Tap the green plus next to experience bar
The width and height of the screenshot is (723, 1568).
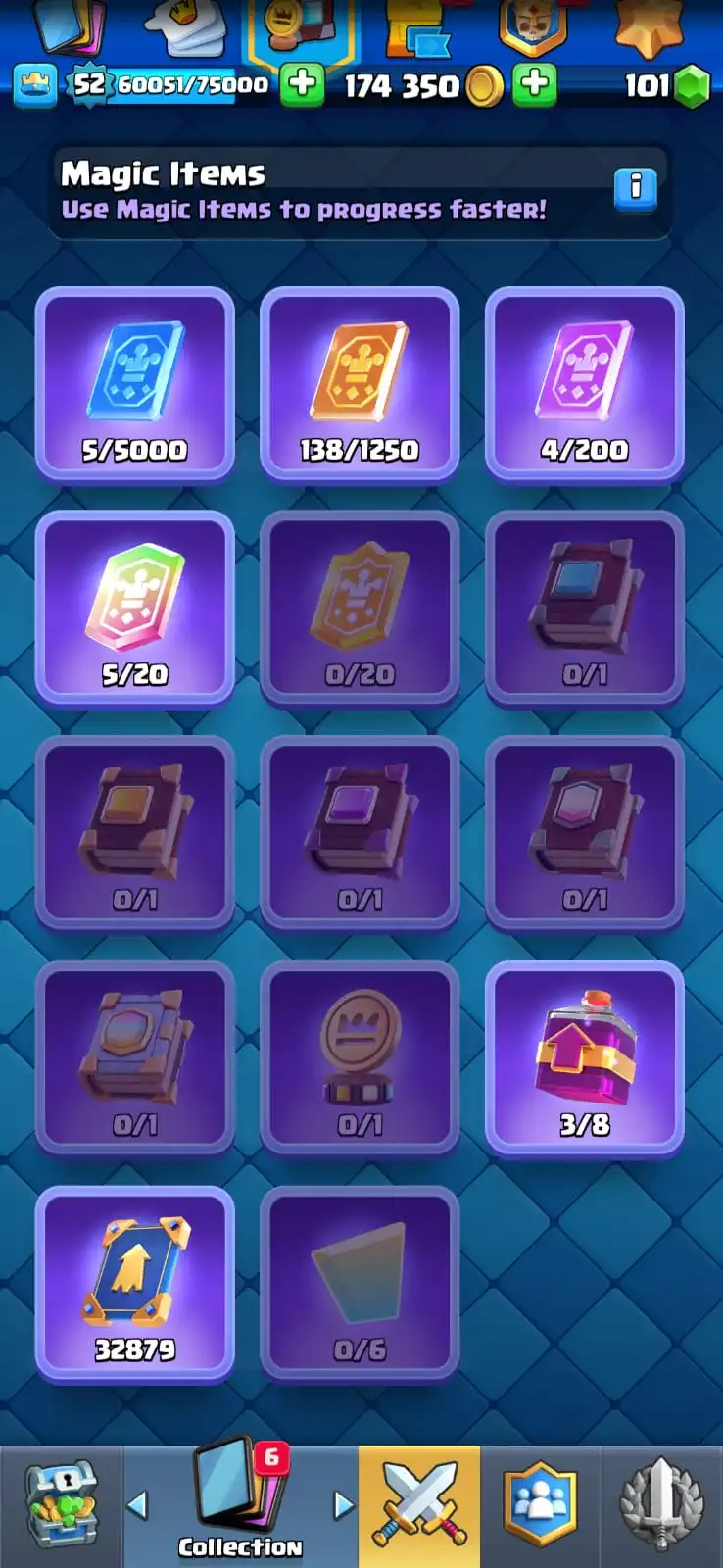pos(302,84)
